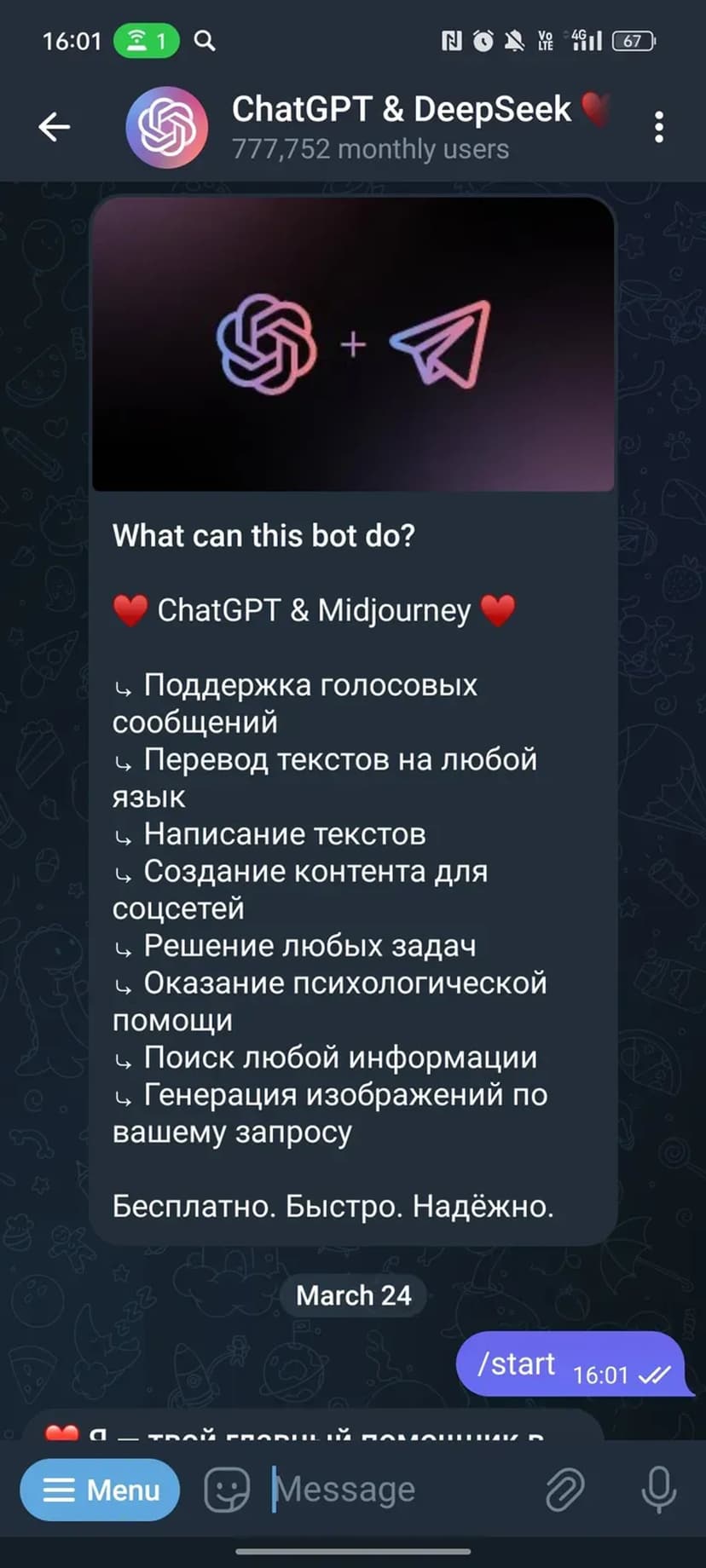The image size is (706, 1568).
Task: Open the bot's Menu commands
Action: click(101, 1490)
